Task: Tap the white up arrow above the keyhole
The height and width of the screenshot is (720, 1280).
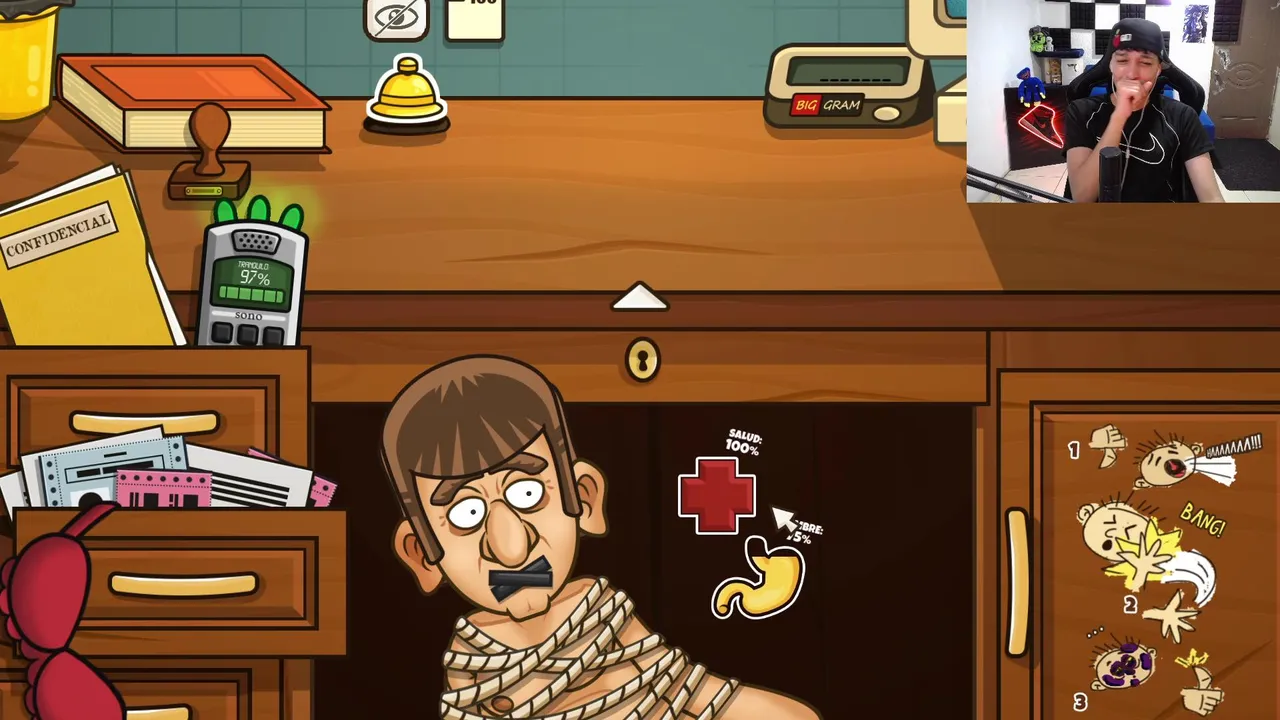Action: tap(640, 298)
